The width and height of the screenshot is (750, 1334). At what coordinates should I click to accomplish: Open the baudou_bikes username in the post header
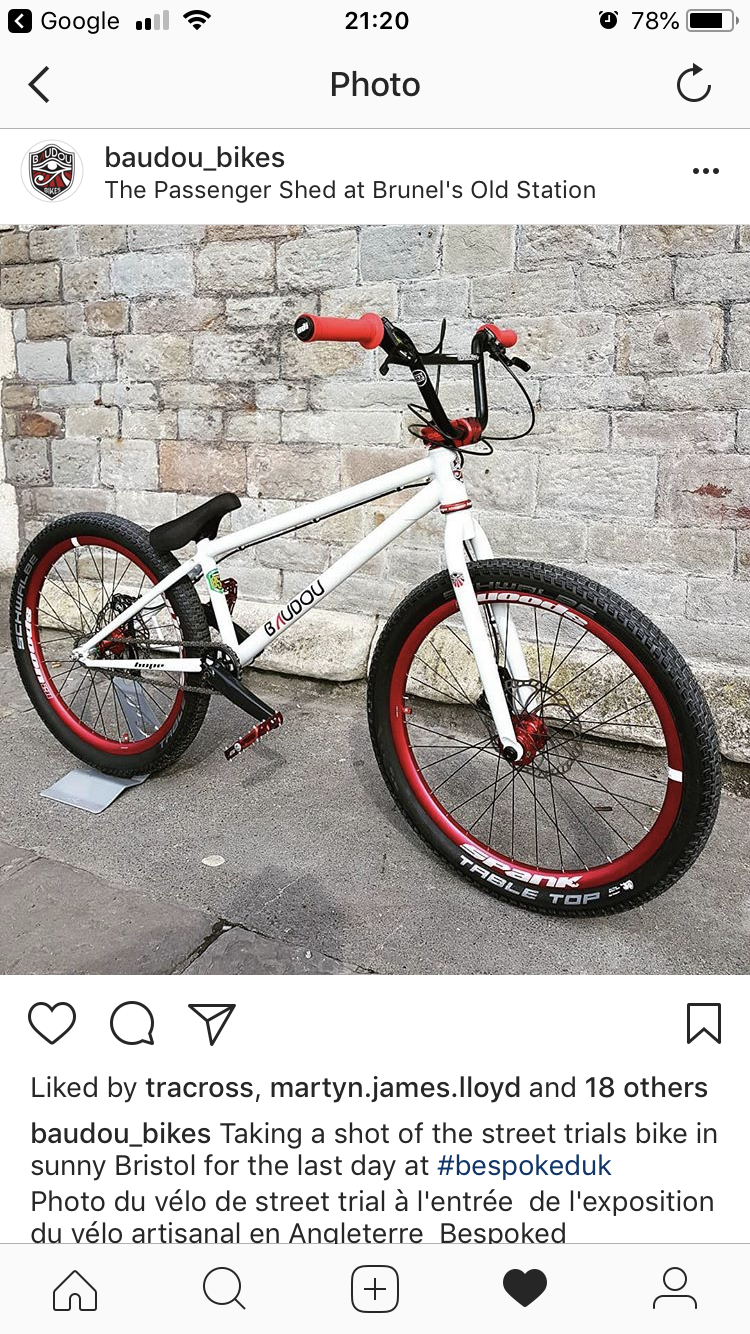tap(195, 157)
